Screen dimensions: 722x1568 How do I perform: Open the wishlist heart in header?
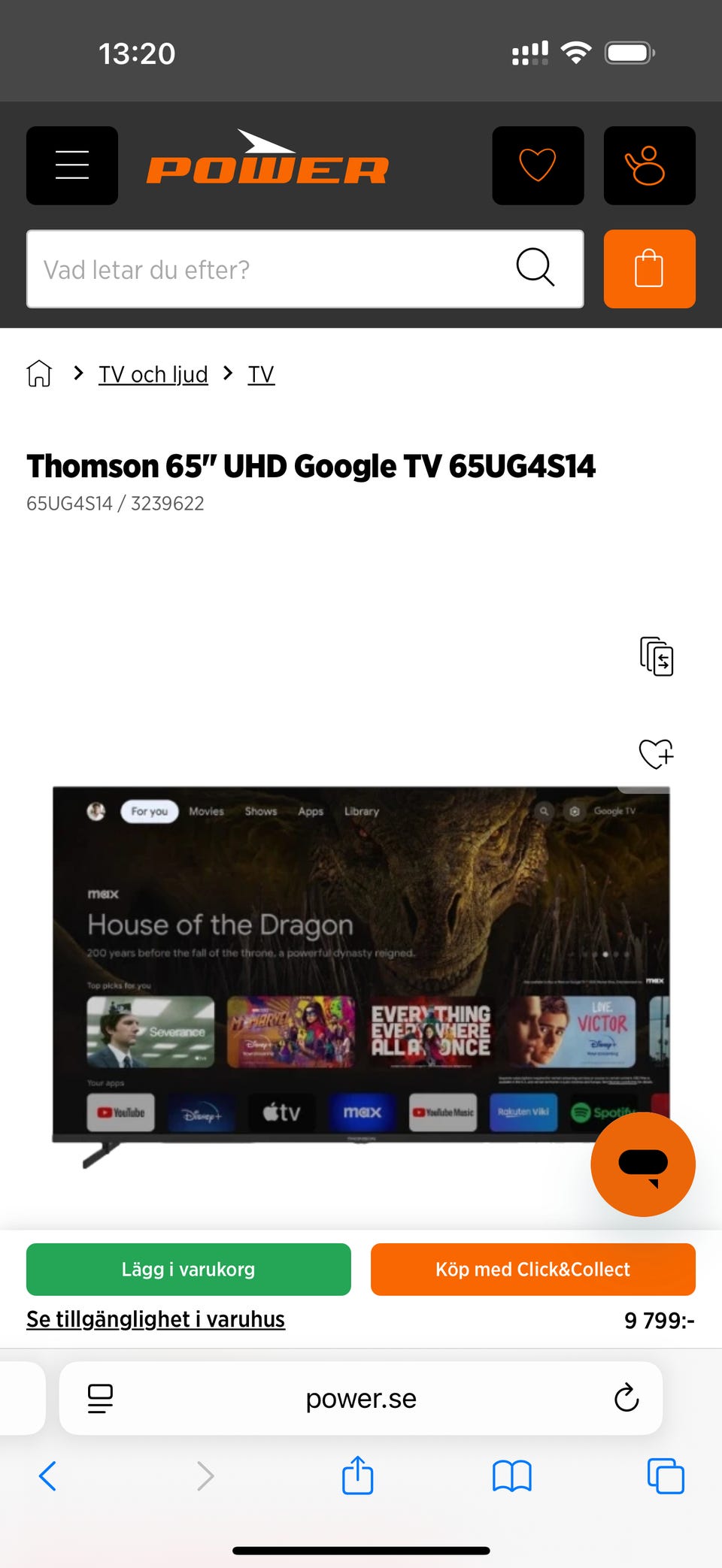tap(538, 165)
